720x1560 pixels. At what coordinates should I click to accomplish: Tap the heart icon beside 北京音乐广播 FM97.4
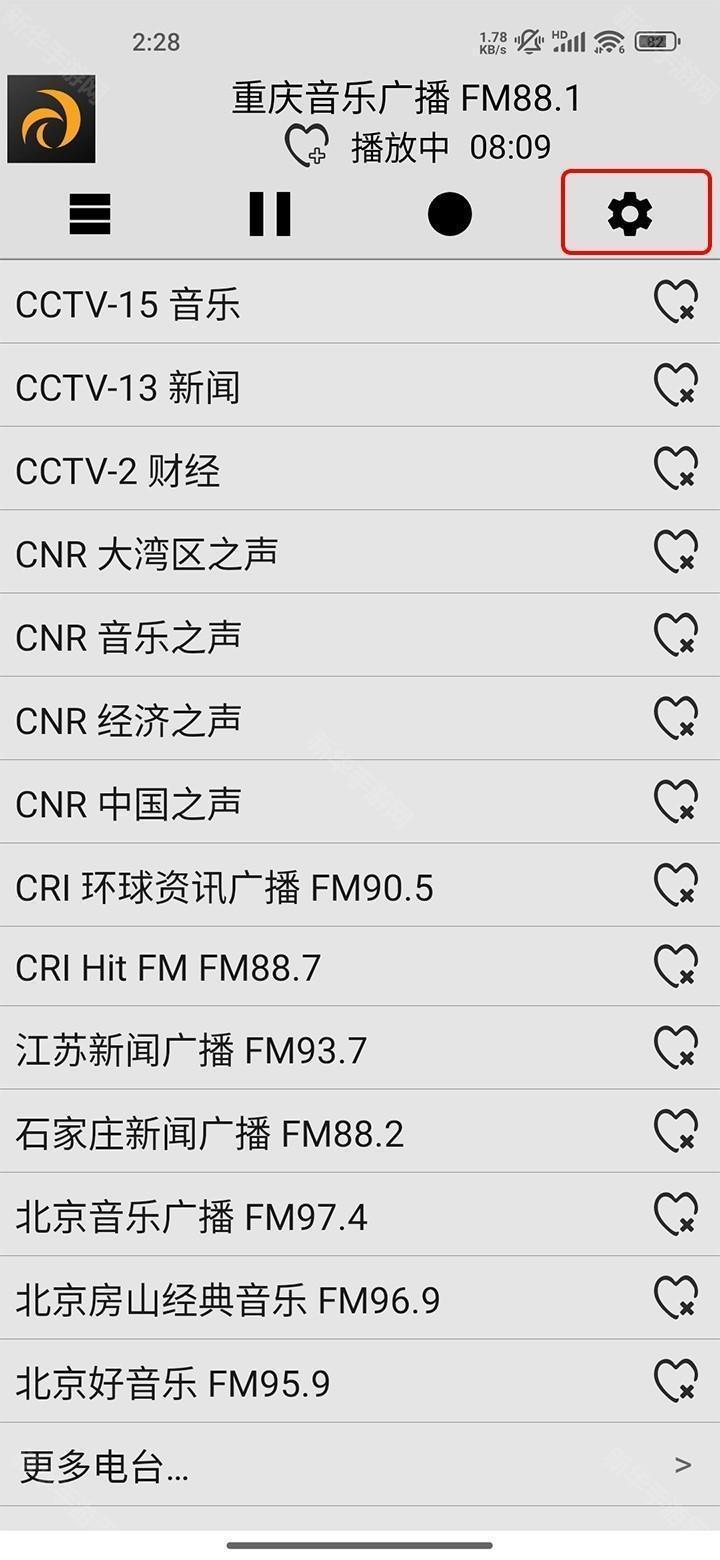point(675,1215)
